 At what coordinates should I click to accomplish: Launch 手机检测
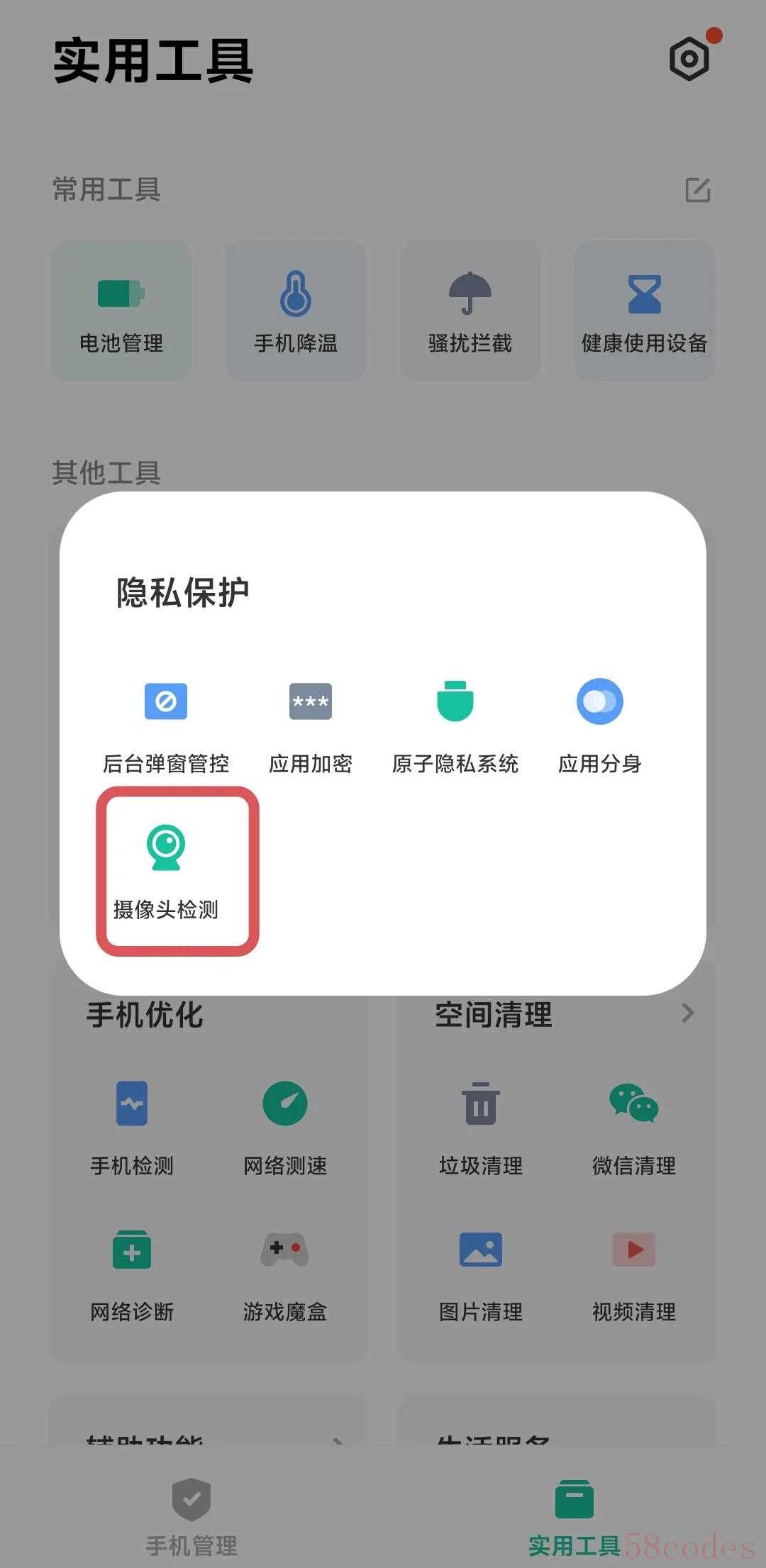pyautogui.click(x=132, y=1128)
